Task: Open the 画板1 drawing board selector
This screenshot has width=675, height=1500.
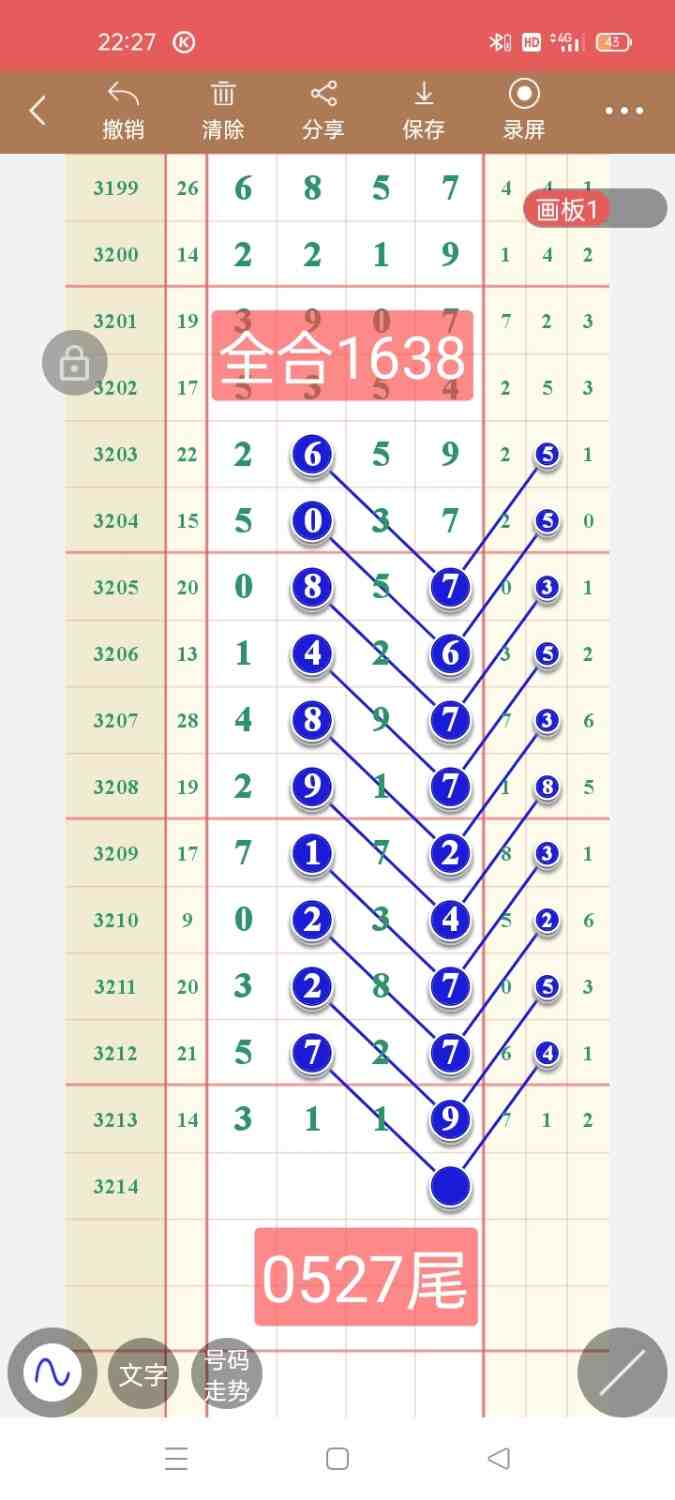Action: tap(593, 209)
